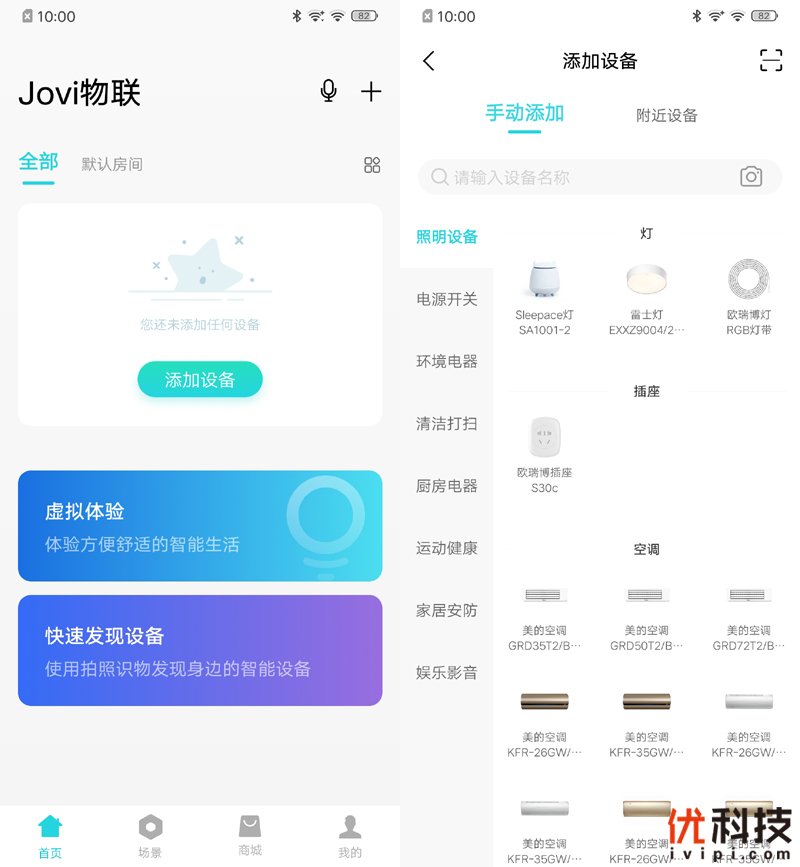Tap the 添加设备 button
Screen dimensions: 800x867
[x=199, y=380]
